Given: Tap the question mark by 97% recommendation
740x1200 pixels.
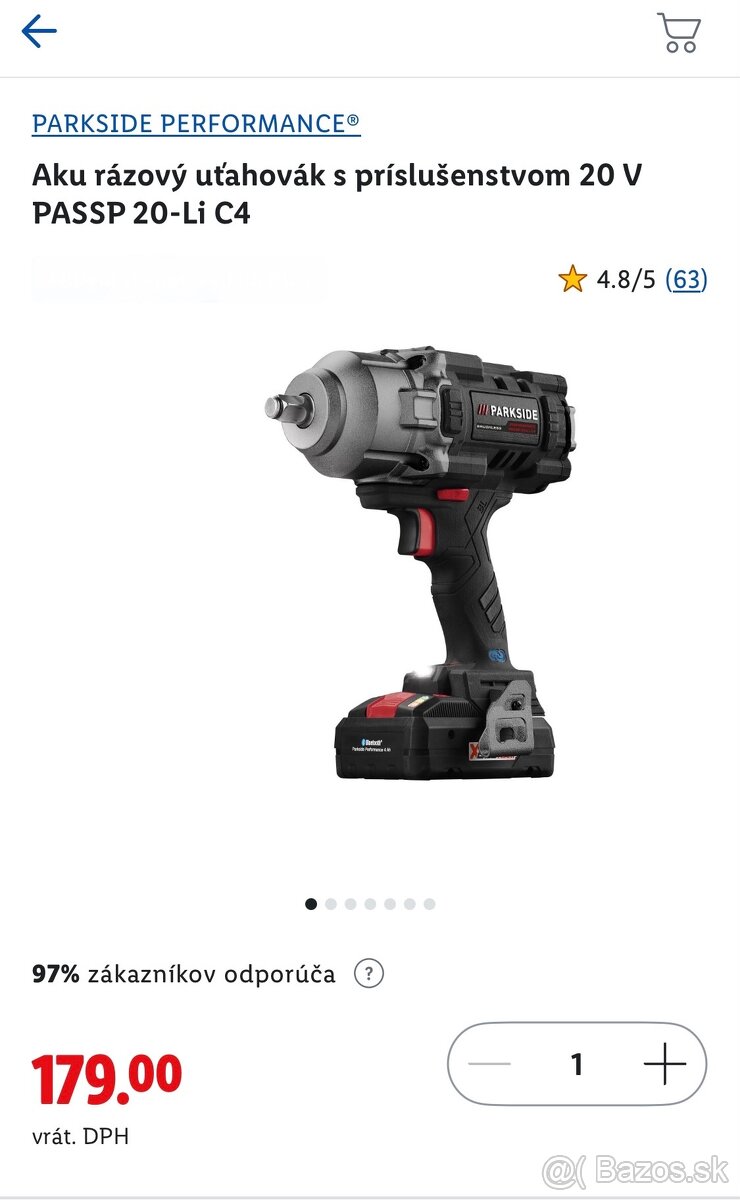Looking at the screenshot, I should coord(369,973).
